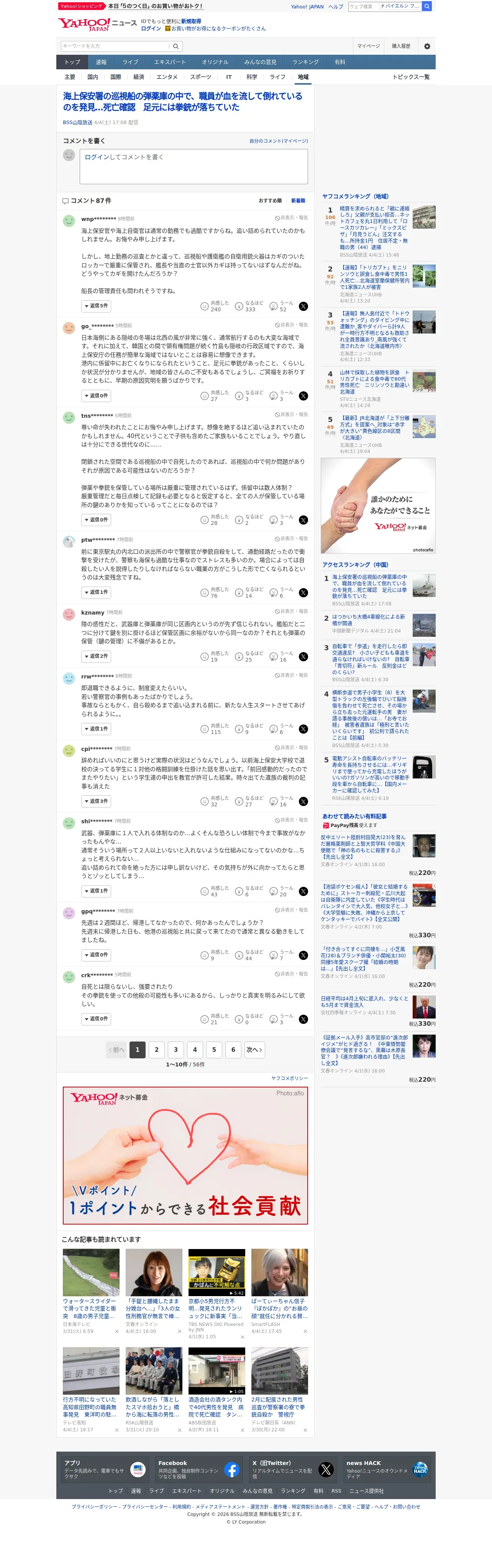Image resolution: width=492 pixels, height=1568 pixels.
Task: Sort comments by 新着順
Action: [x=298, y=201]
